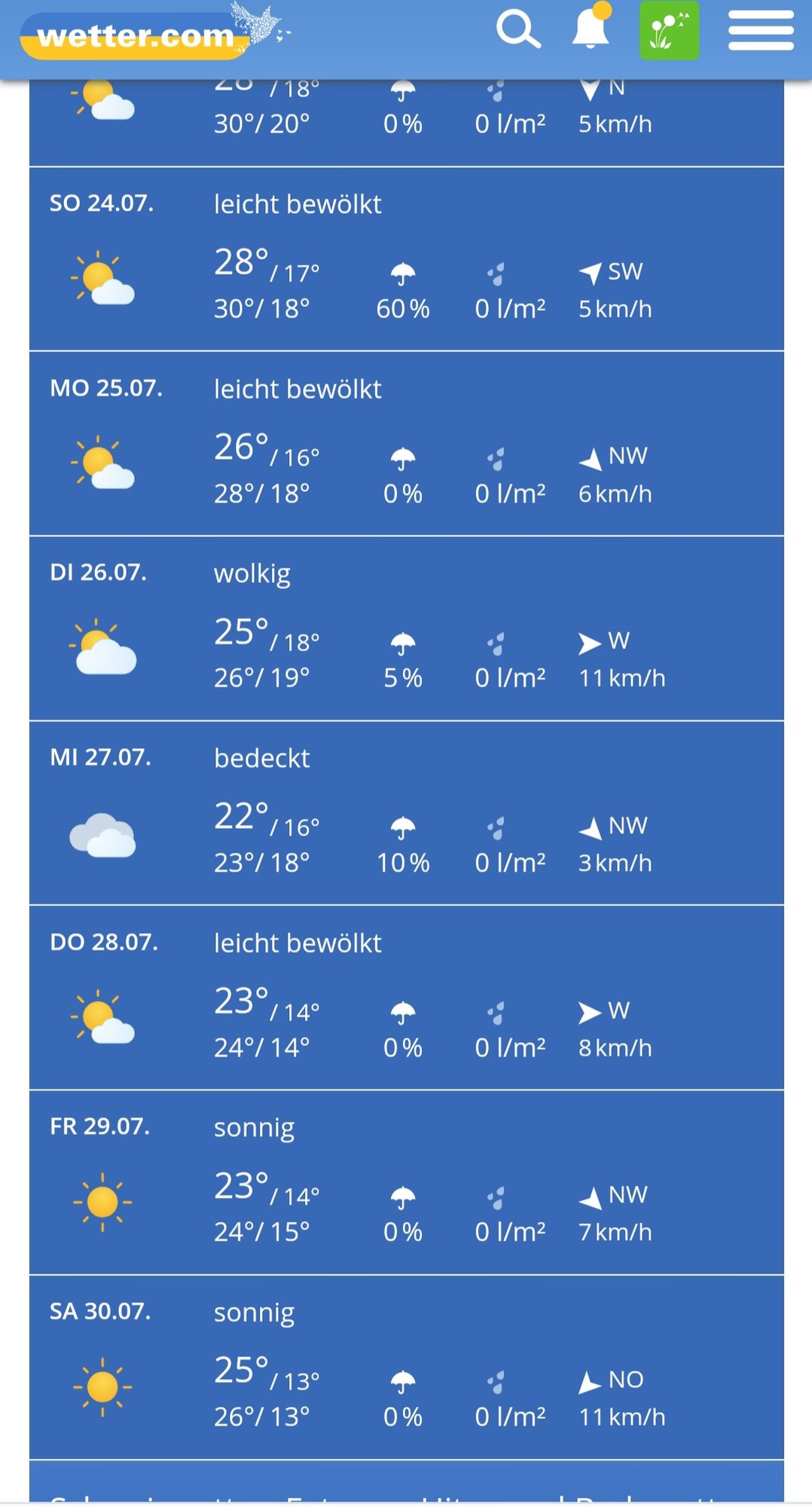Open forecast for MO 25.07.
Screen dimensions: 812x1507
[x=406, y=444]
